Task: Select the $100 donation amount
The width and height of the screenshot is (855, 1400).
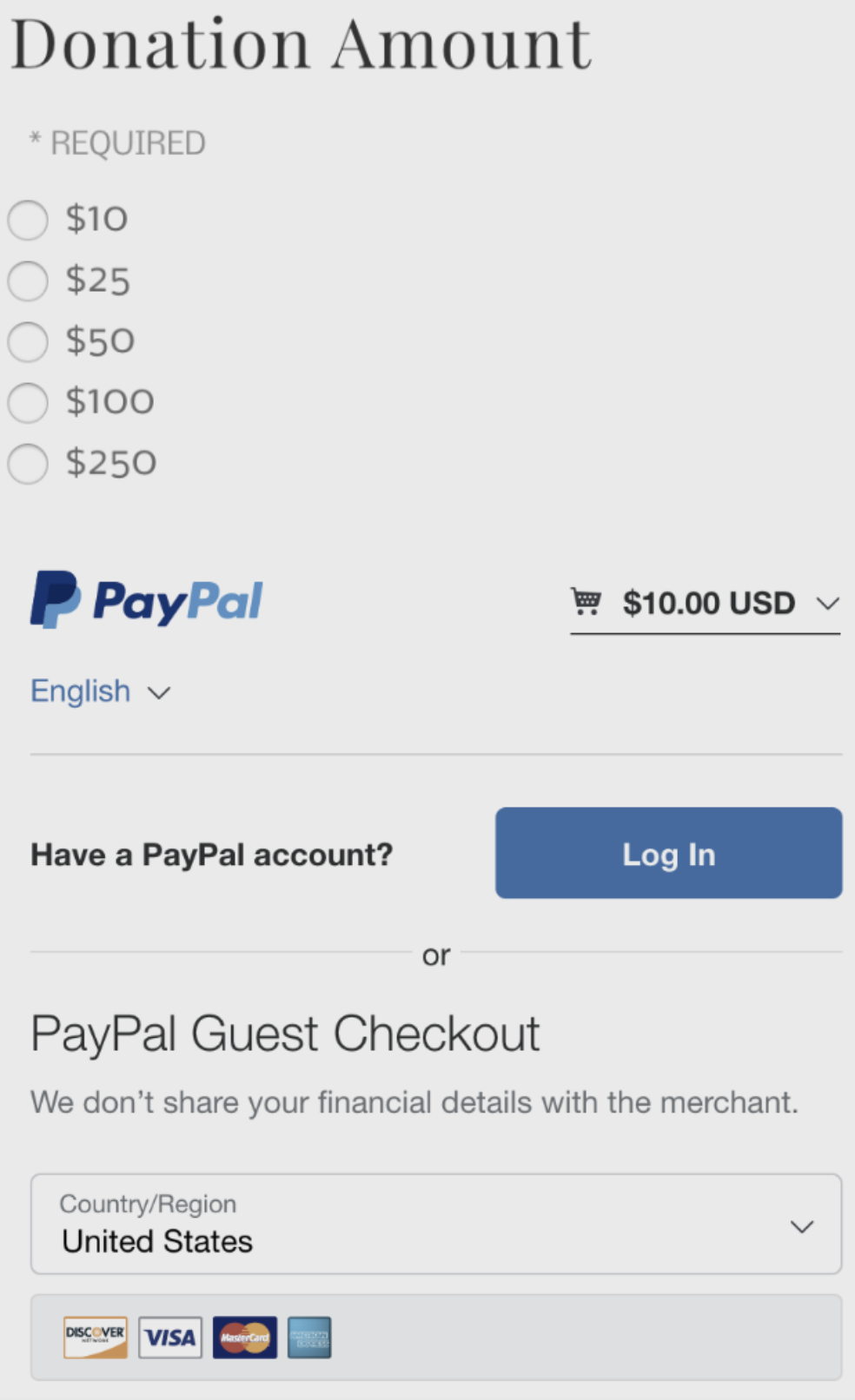Action: pos(27,403)
